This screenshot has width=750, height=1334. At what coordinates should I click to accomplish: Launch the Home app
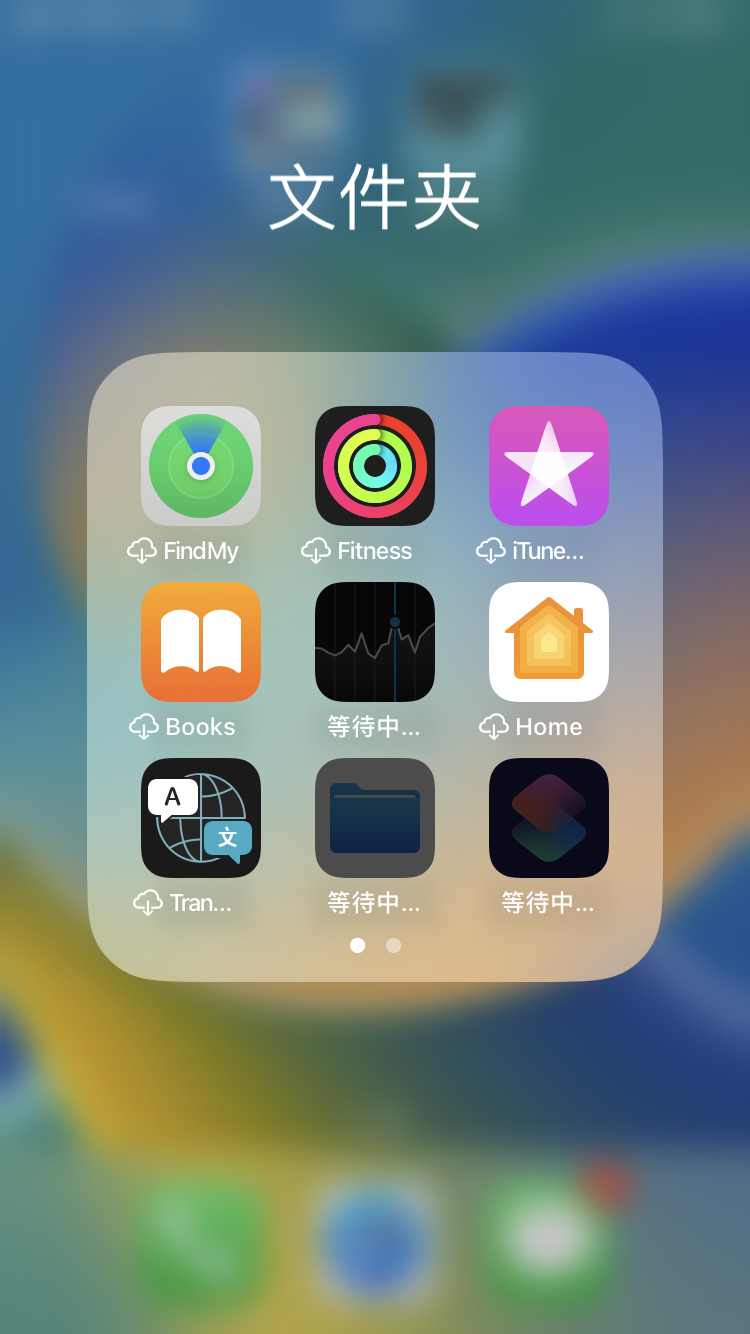[549, 642]
